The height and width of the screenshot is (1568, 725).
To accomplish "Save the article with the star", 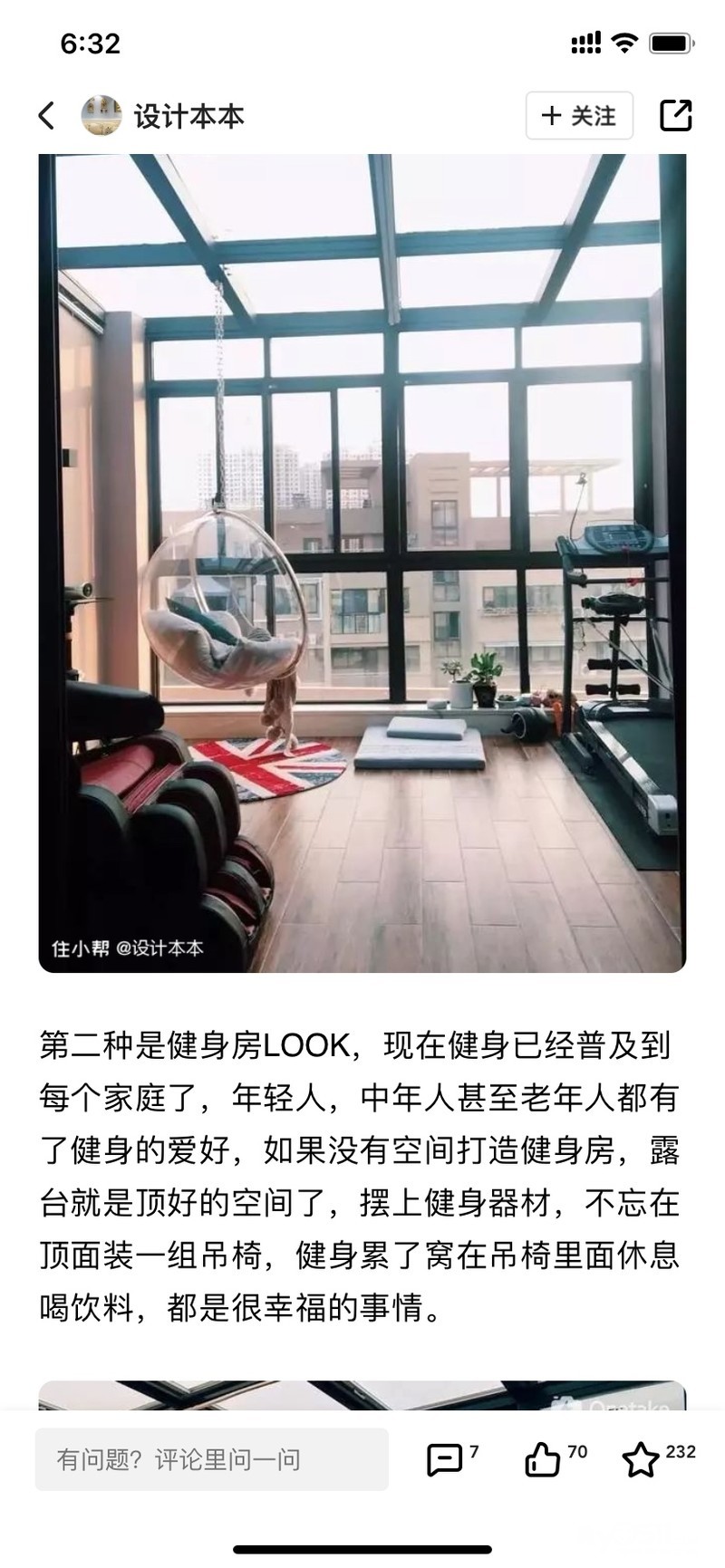I will pyautogui.click(x=657, y=1458).
